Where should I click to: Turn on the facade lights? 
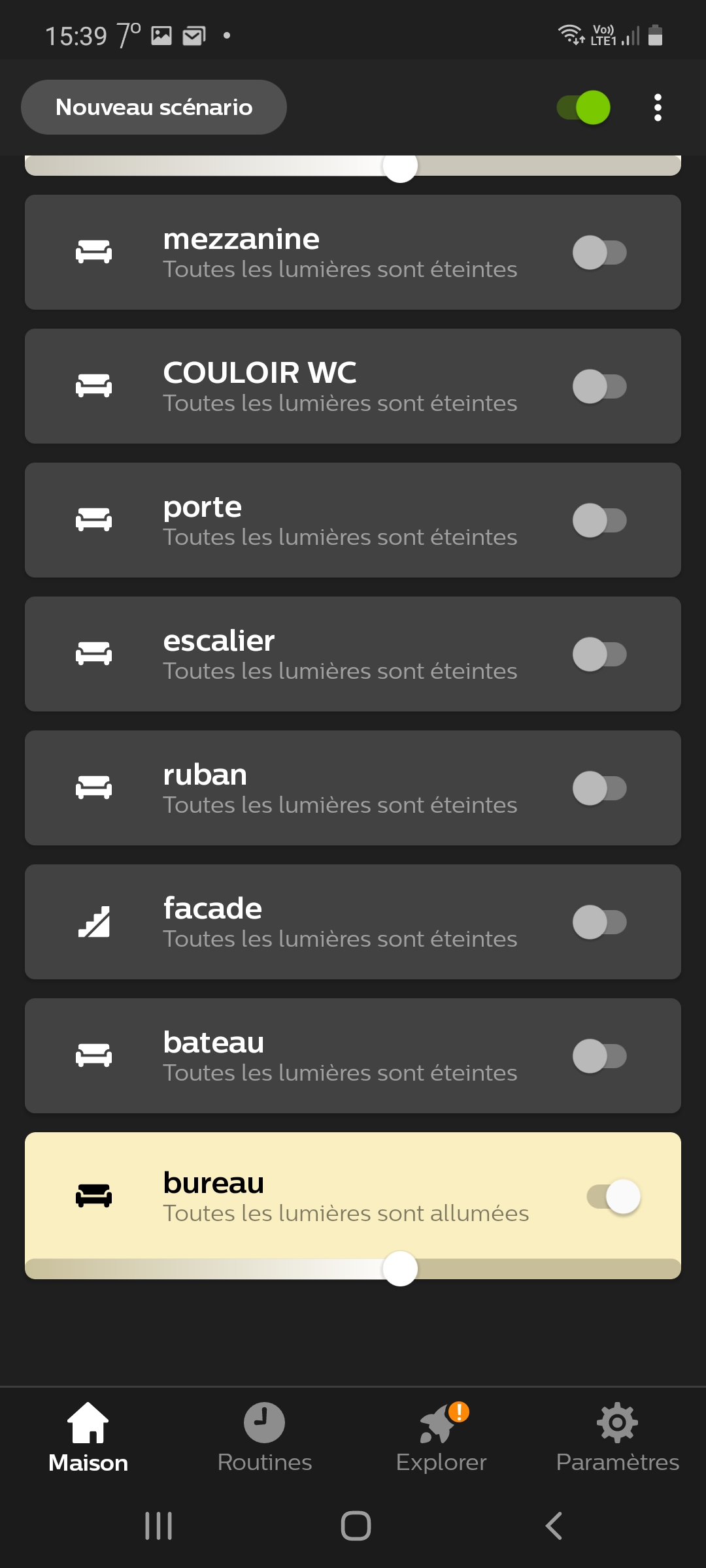(x=599, y=923)
